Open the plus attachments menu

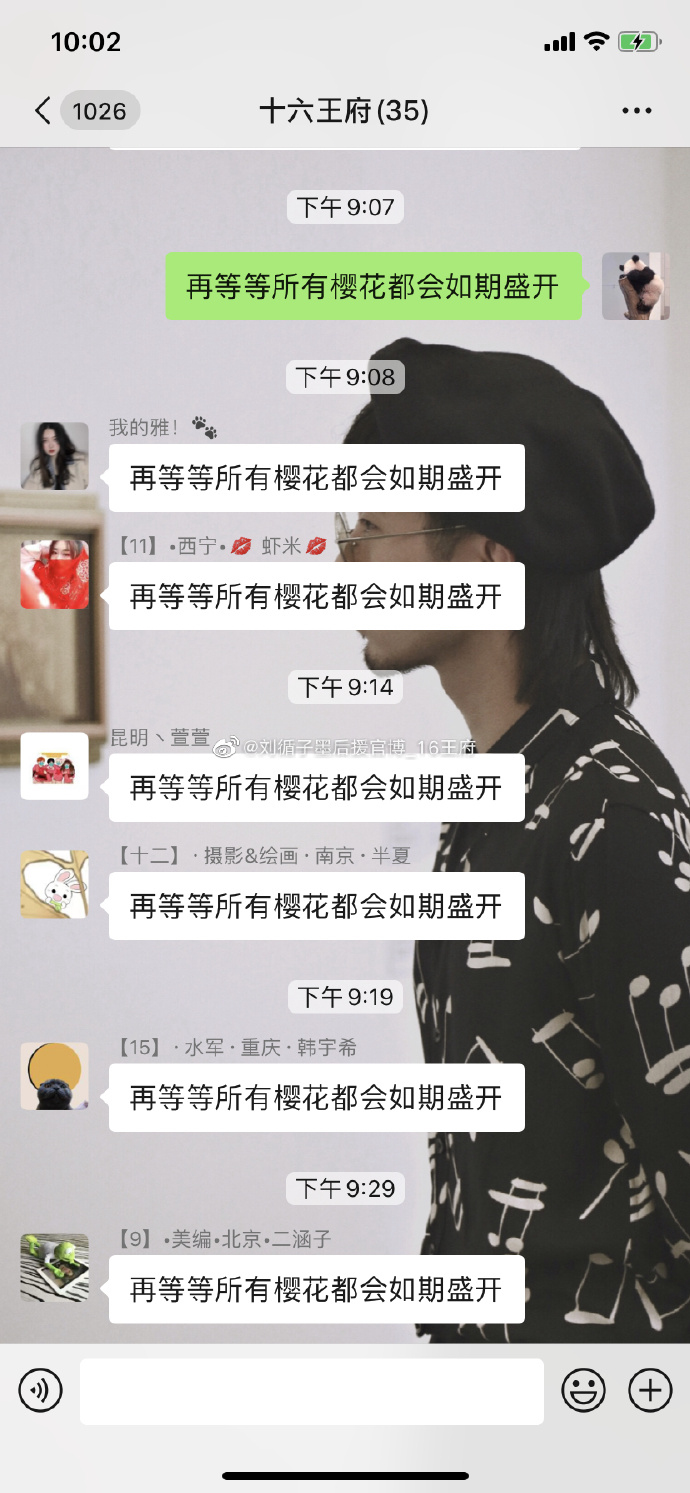[649, 1390]
